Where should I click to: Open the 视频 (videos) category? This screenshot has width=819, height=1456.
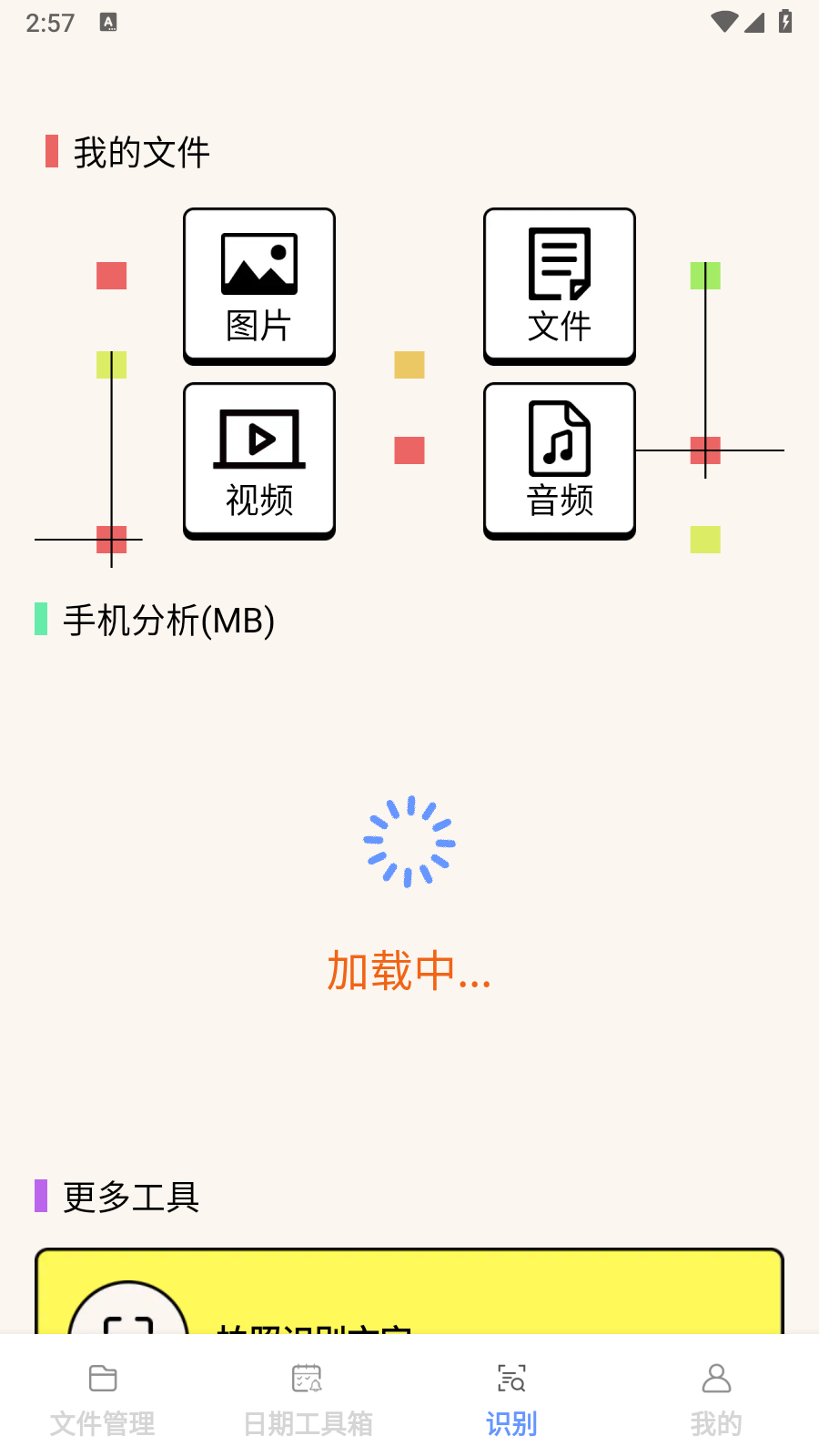259,460
